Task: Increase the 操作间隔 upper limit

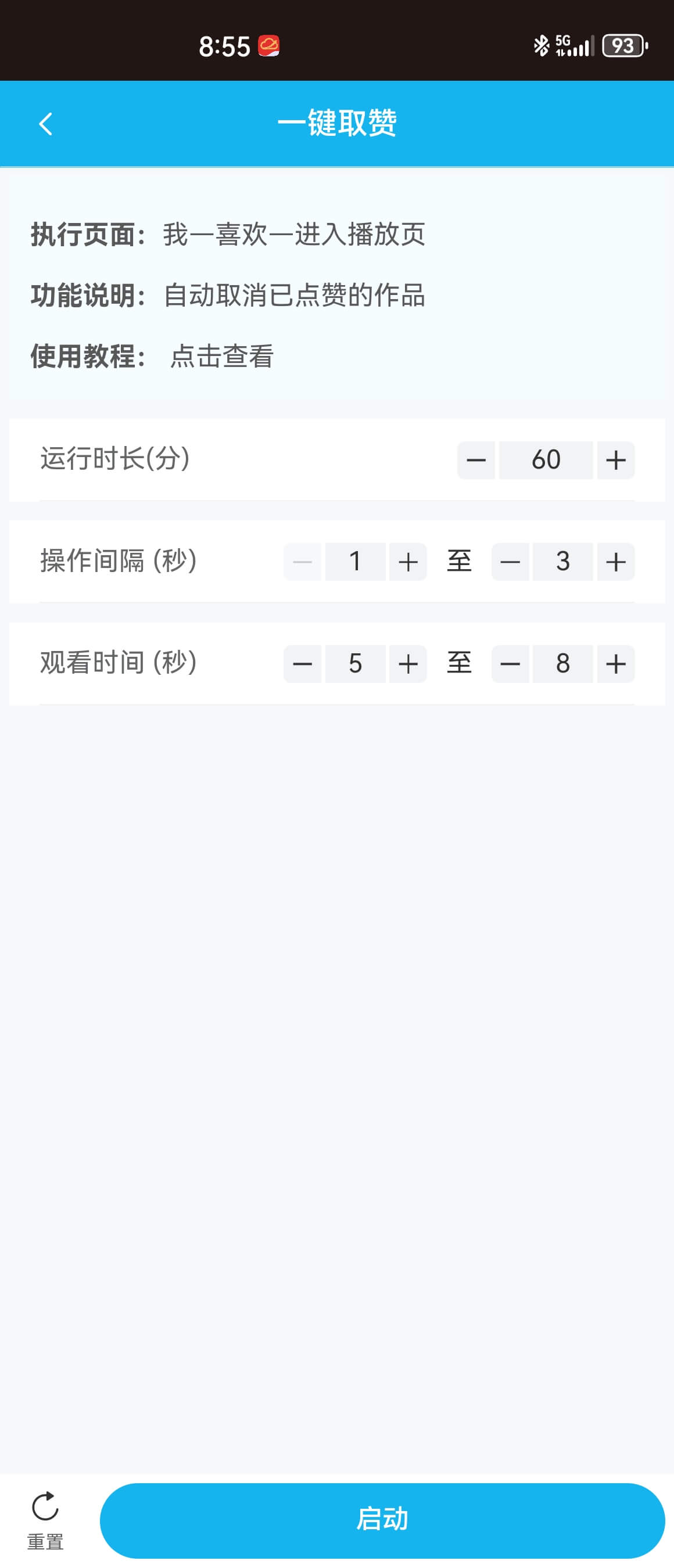Action: (x=614, y=561)
